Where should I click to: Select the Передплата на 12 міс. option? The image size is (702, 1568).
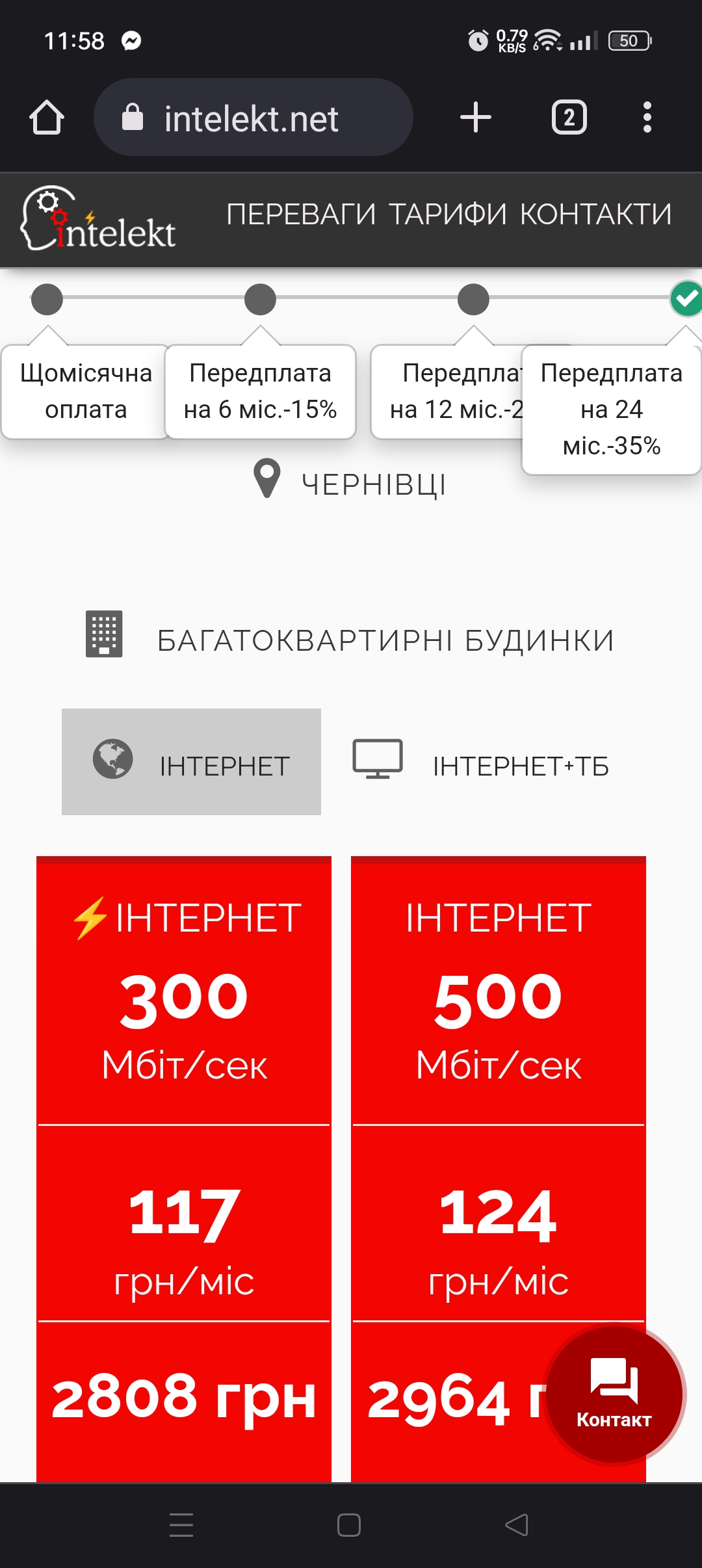point(448,391)
